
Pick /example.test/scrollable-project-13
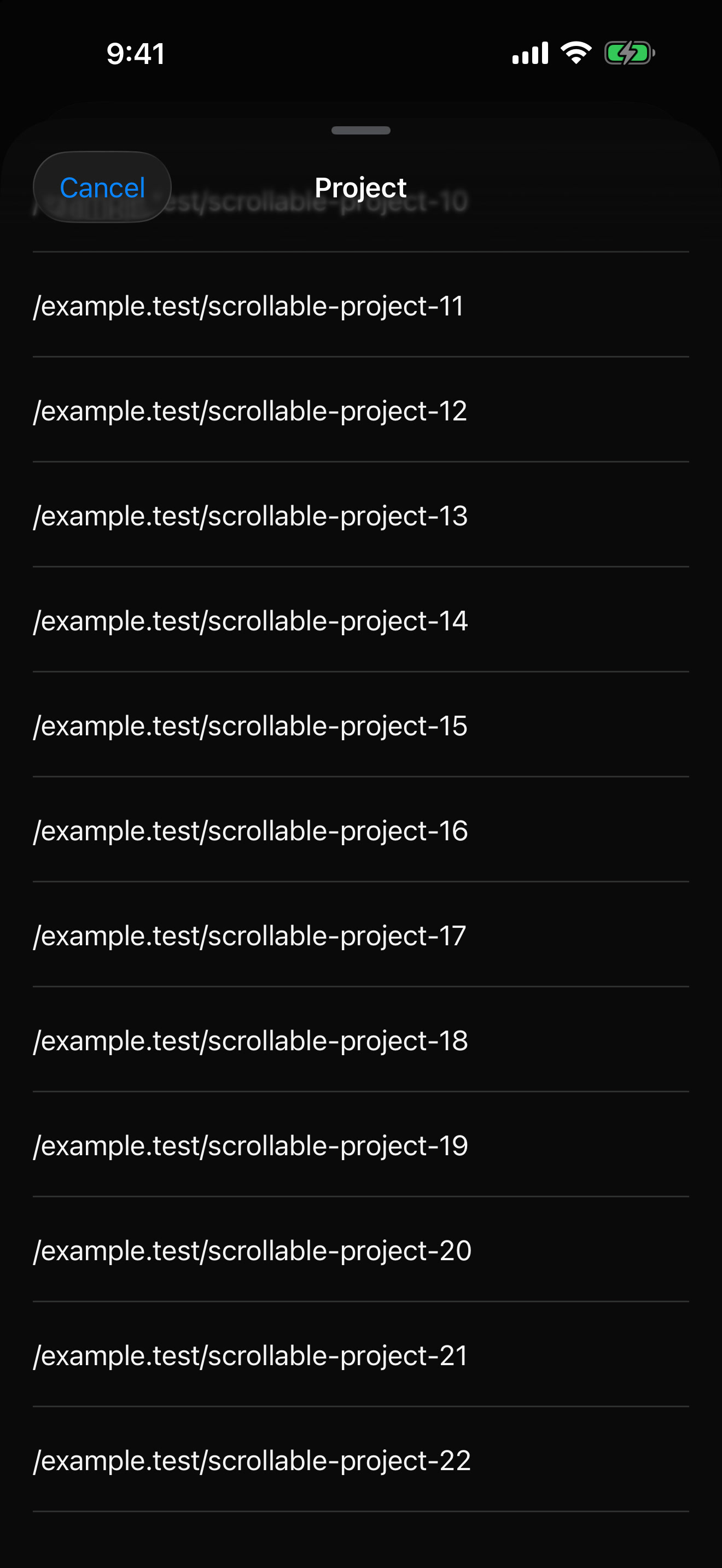[361, 515]
